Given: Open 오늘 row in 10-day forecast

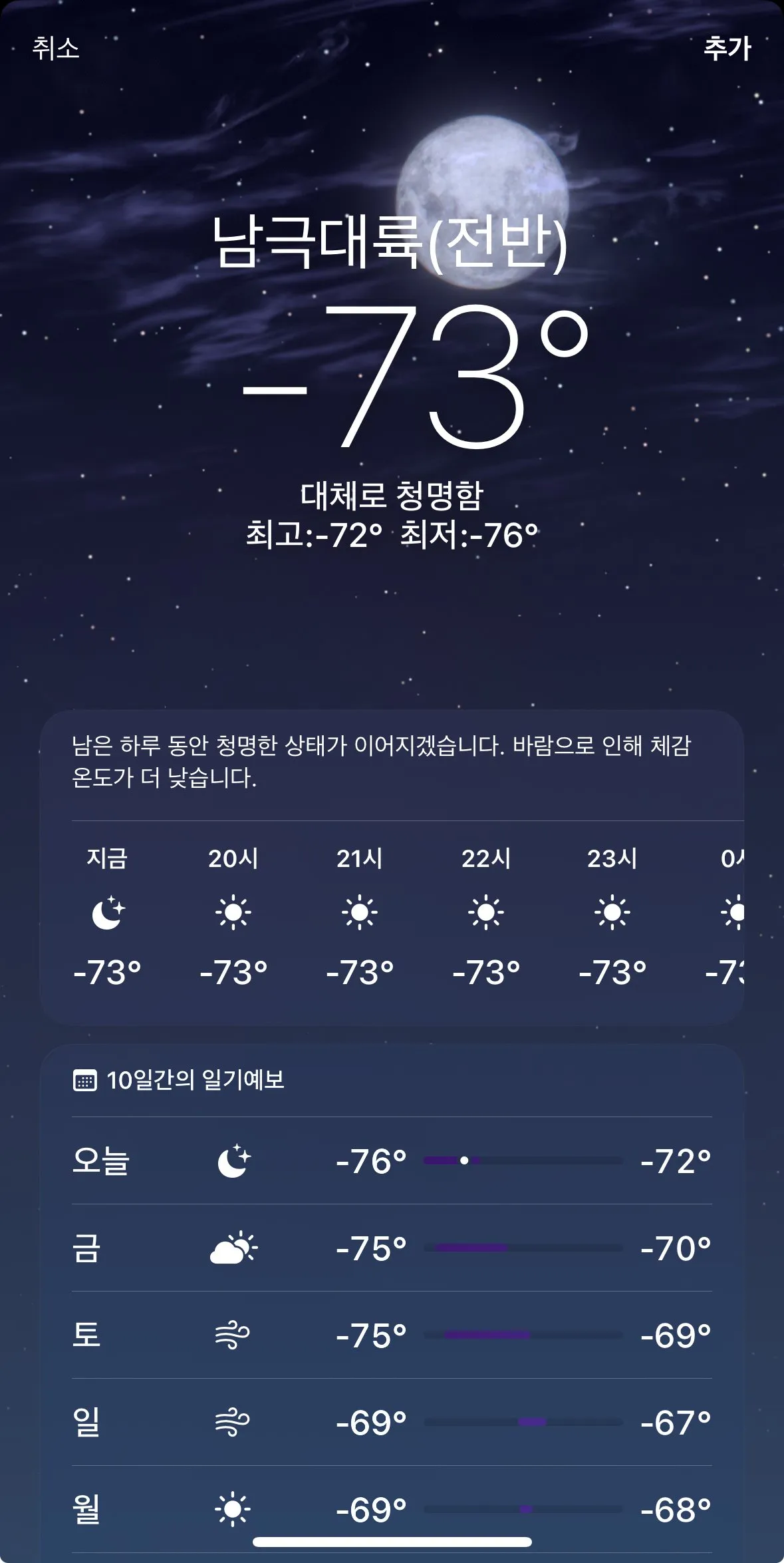Looking at the screenshot, I should pyautogui.click(x=391, y=1161).
